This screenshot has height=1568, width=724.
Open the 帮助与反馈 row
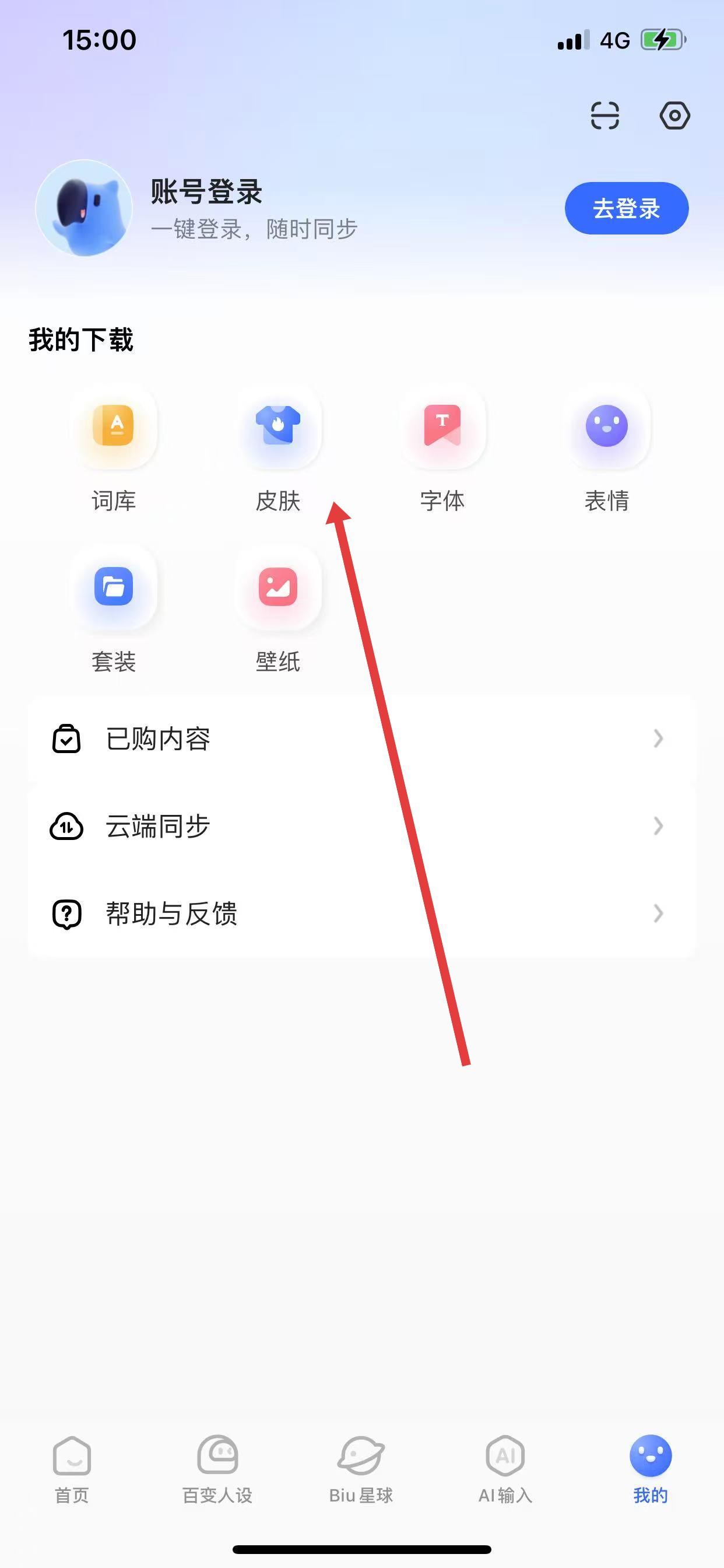click(361, 914)
